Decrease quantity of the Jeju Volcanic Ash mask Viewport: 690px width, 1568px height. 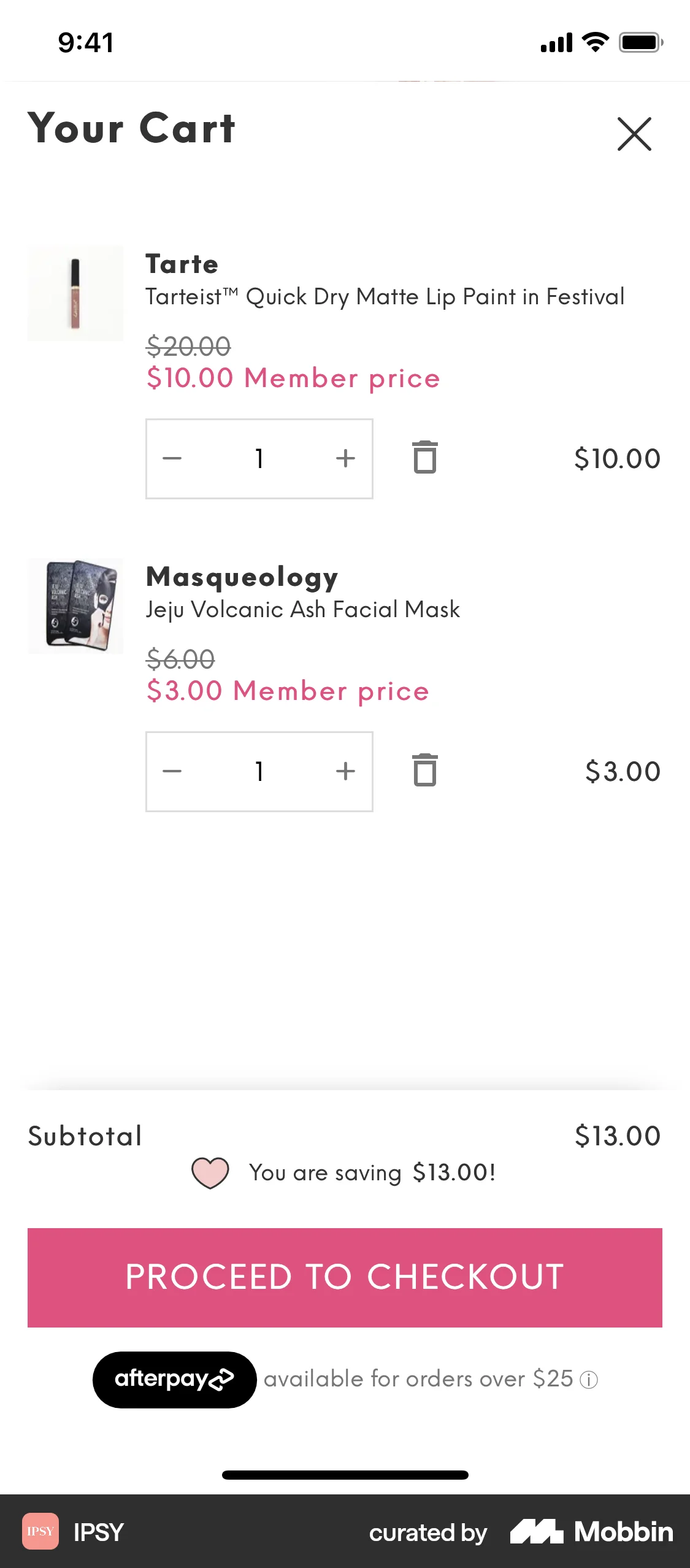172,771
